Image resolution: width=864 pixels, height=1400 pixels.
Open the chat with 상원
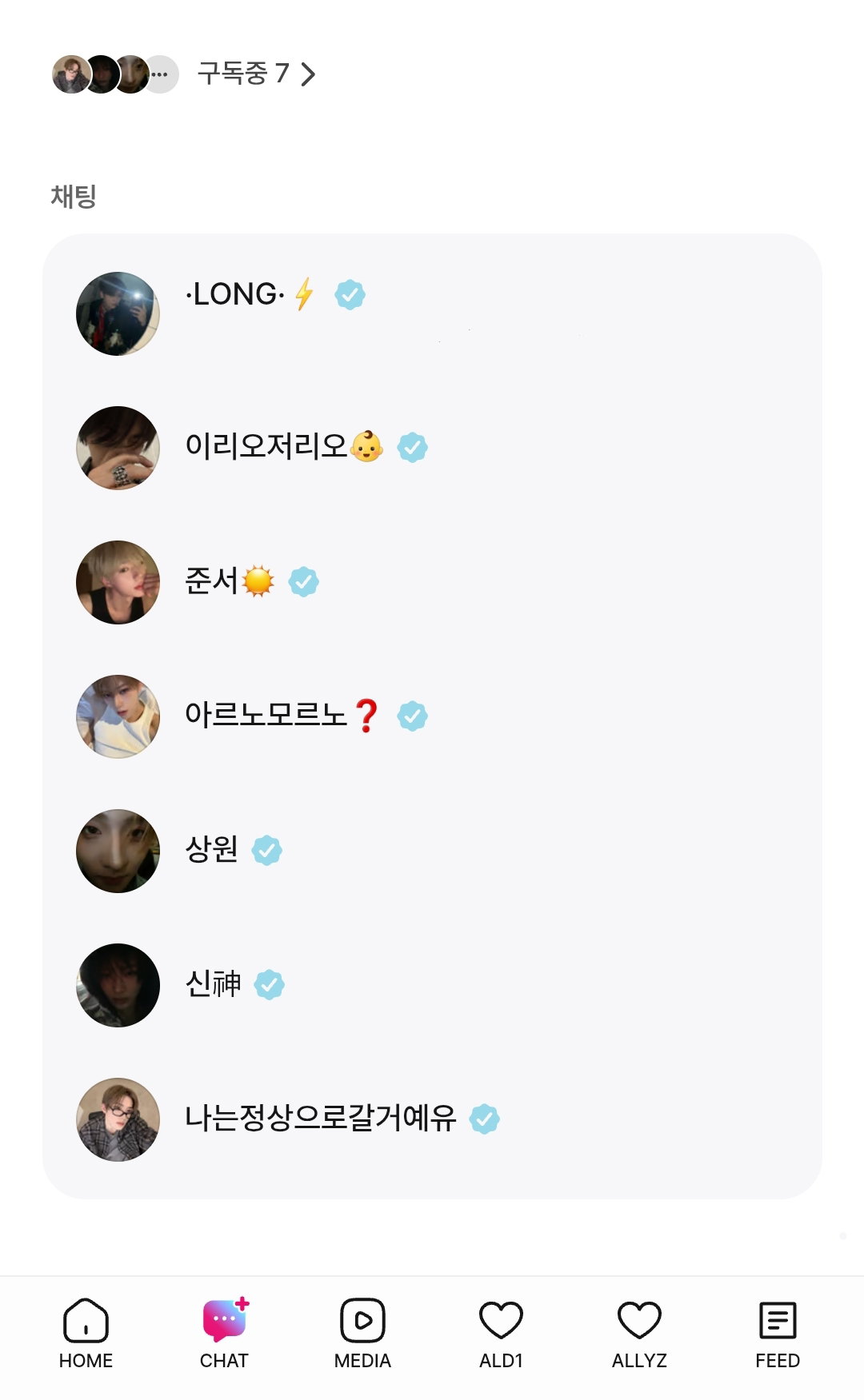click(432, 851)
